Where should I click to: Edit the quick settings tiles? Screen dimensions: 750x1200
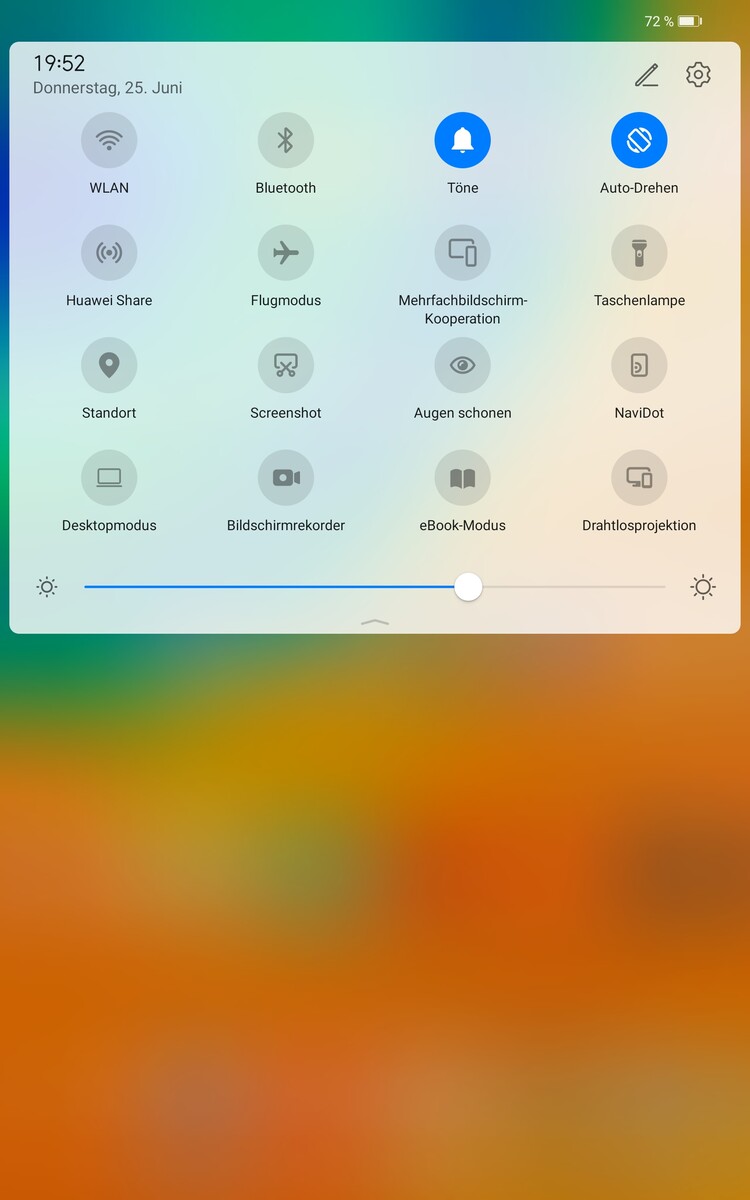(646, 75)
